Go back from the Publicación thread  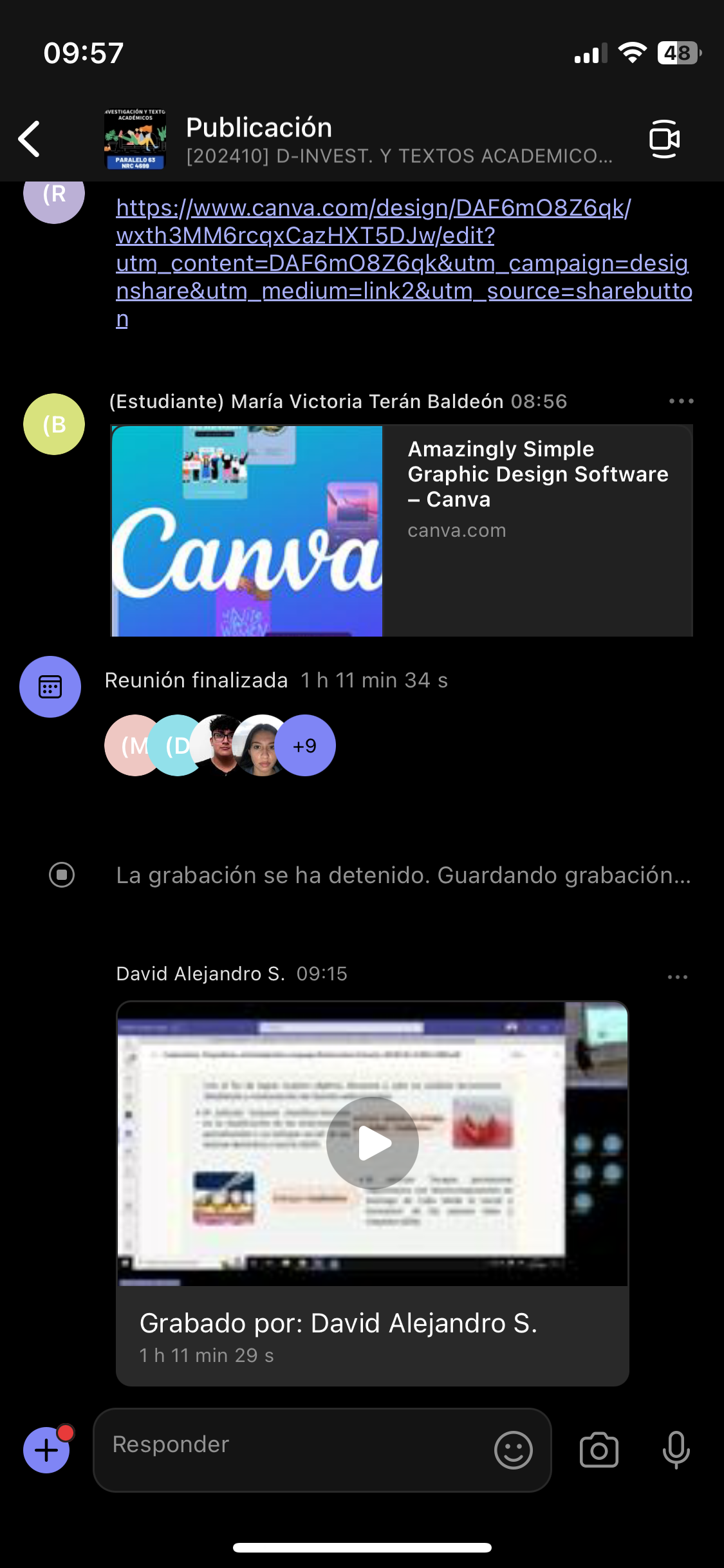point(30,139)
